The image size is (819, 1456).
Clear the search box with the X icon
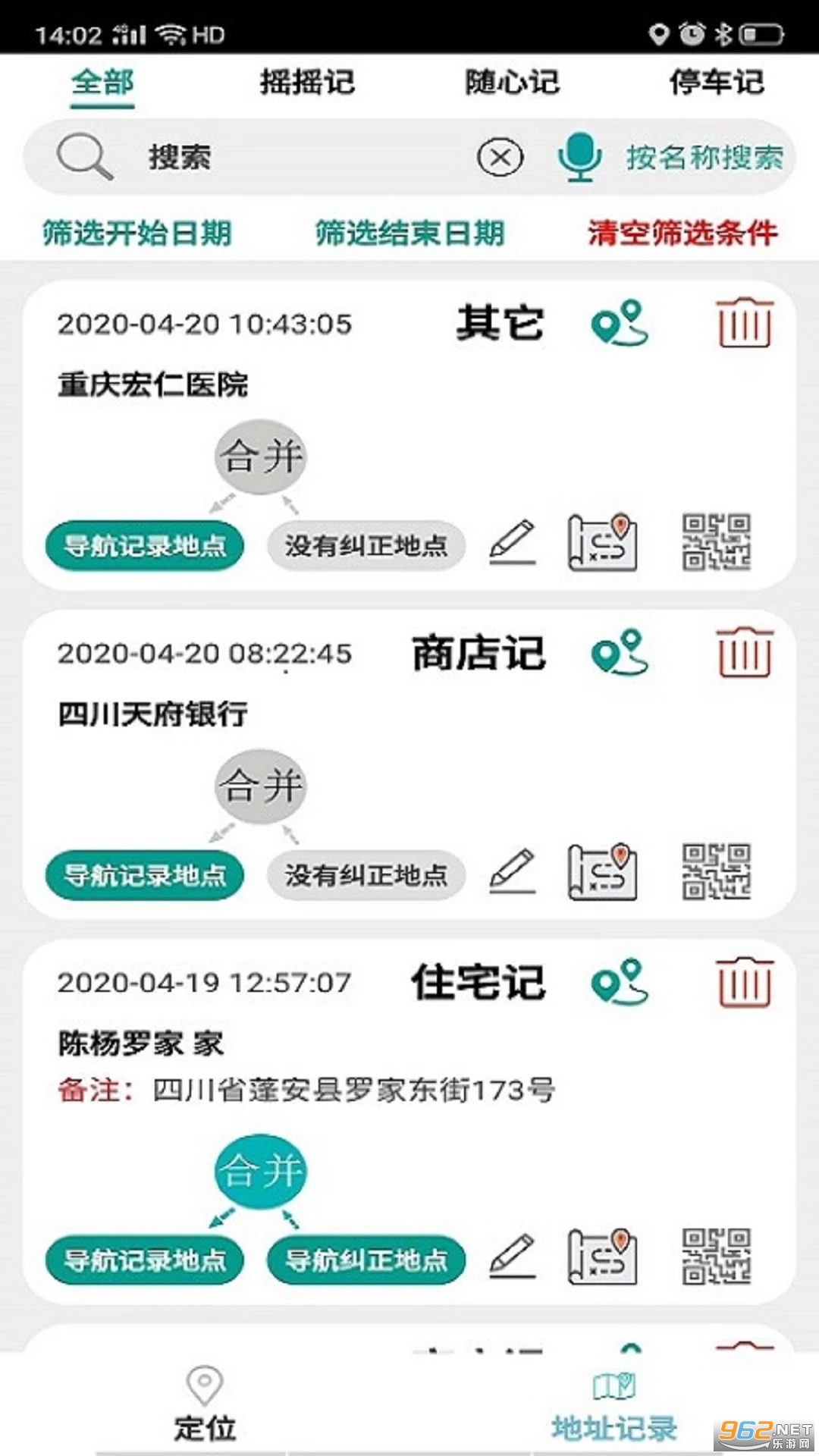point(500,158)
